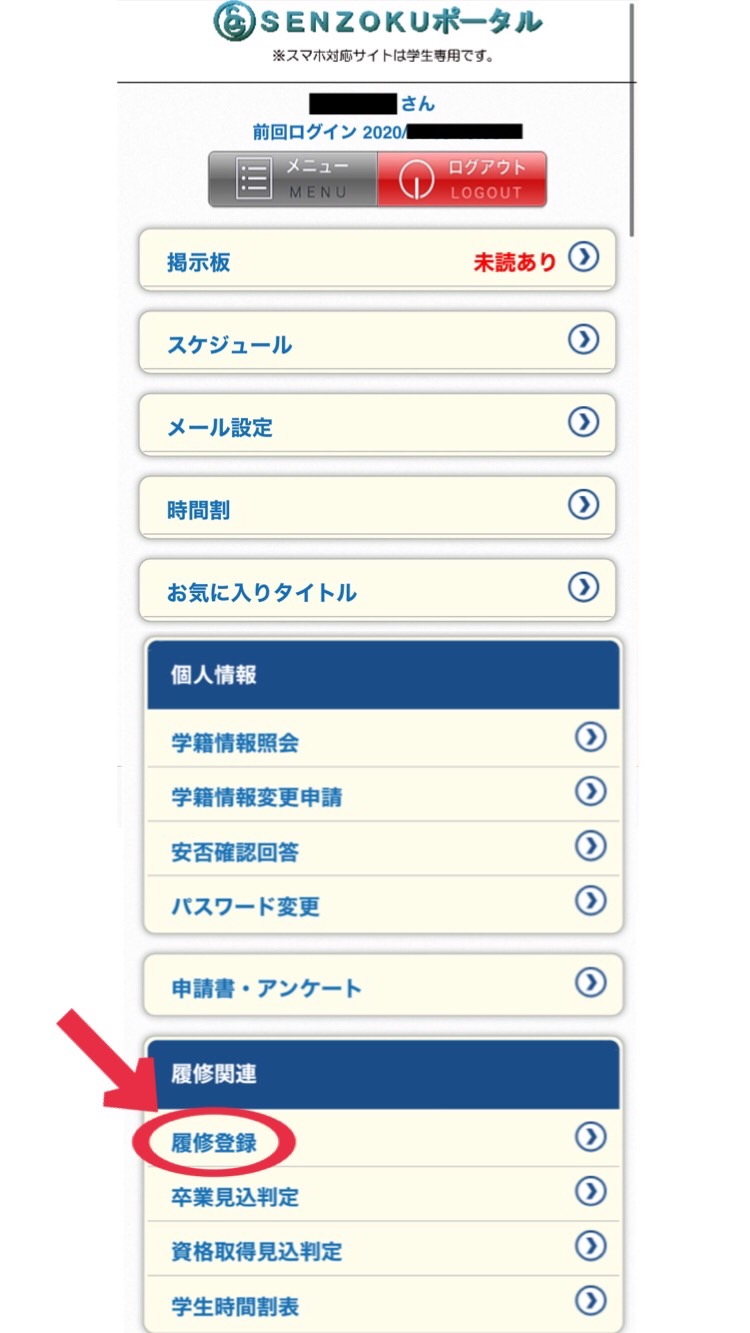View 学籍情報照会
Viewport: 750px width, 1333px height.
tap(383, 740)
